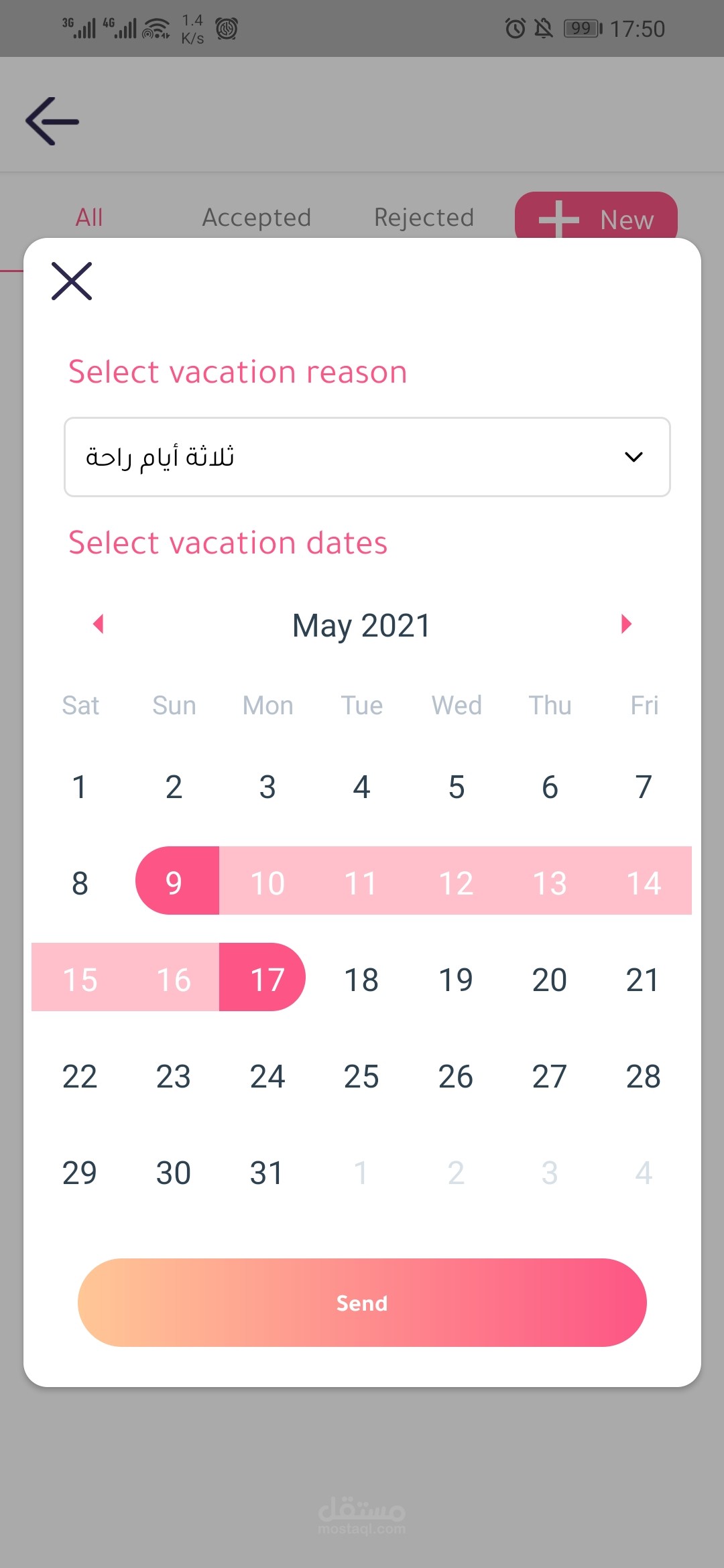Tap May 22 on the calendar

coord(80,1076)
